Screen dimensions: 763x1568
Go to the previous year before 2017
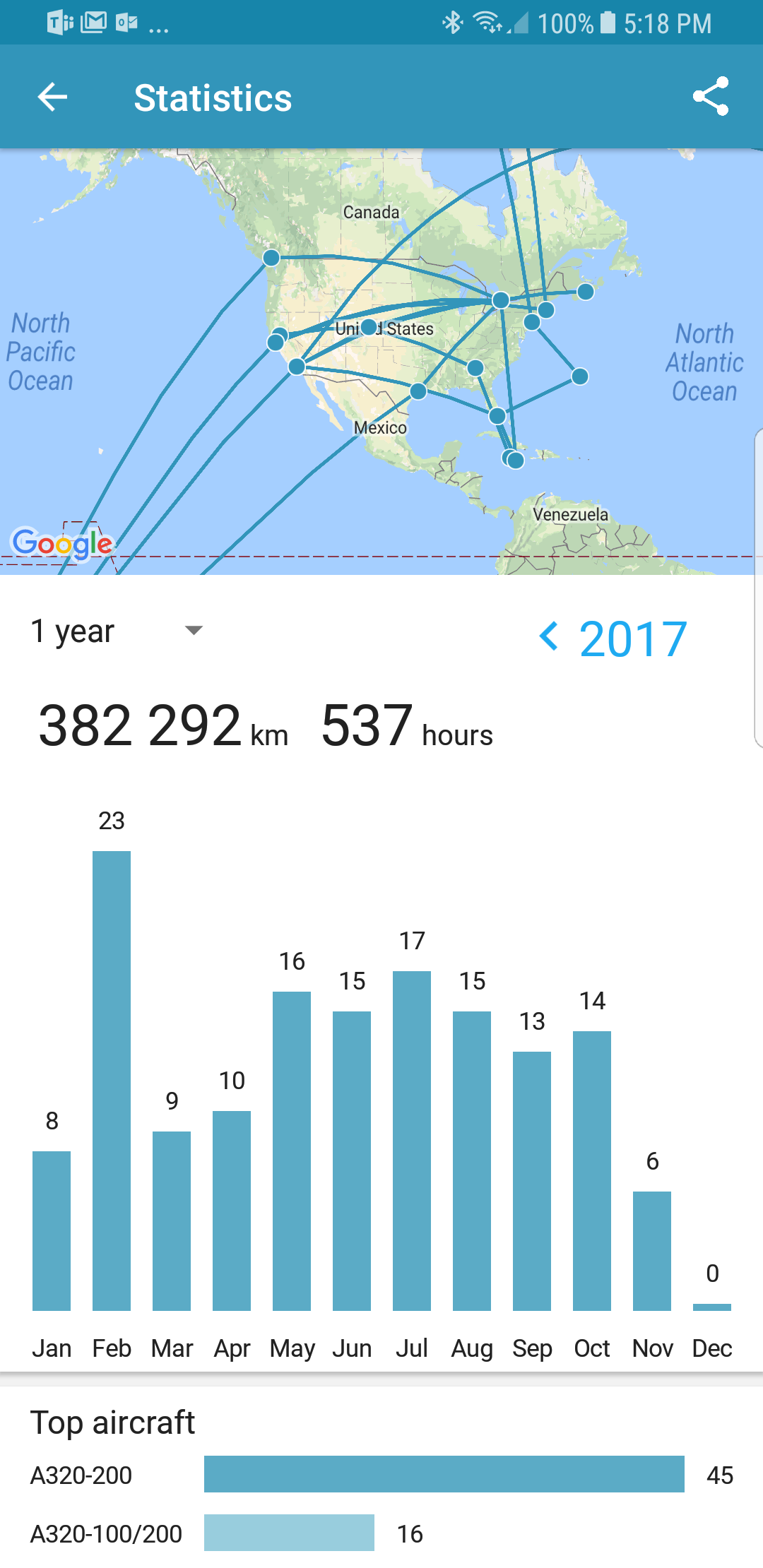(550, 636)
